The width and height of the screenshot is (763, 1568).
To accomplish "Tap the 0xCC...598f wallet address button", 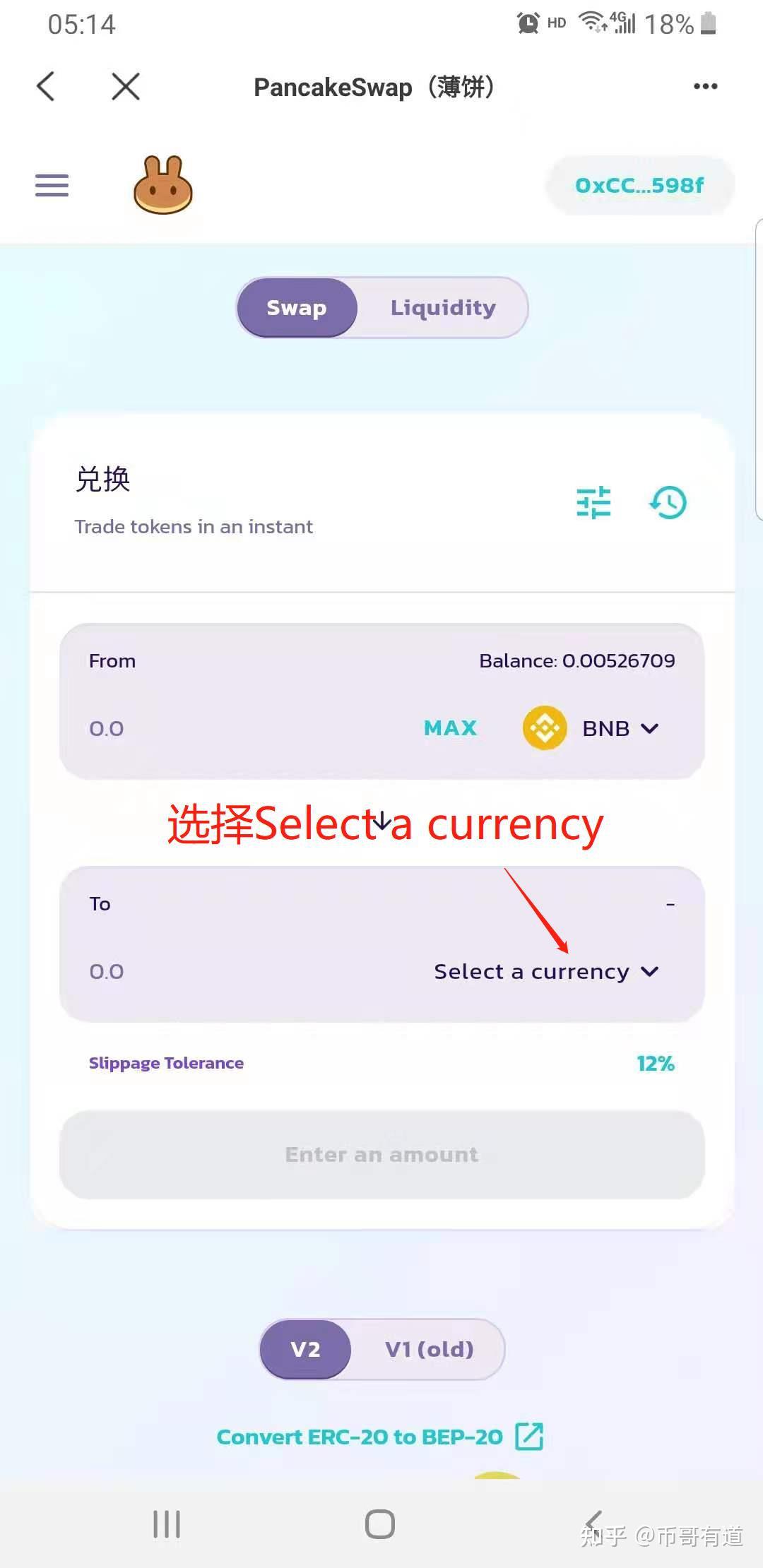I will [639, 185].
